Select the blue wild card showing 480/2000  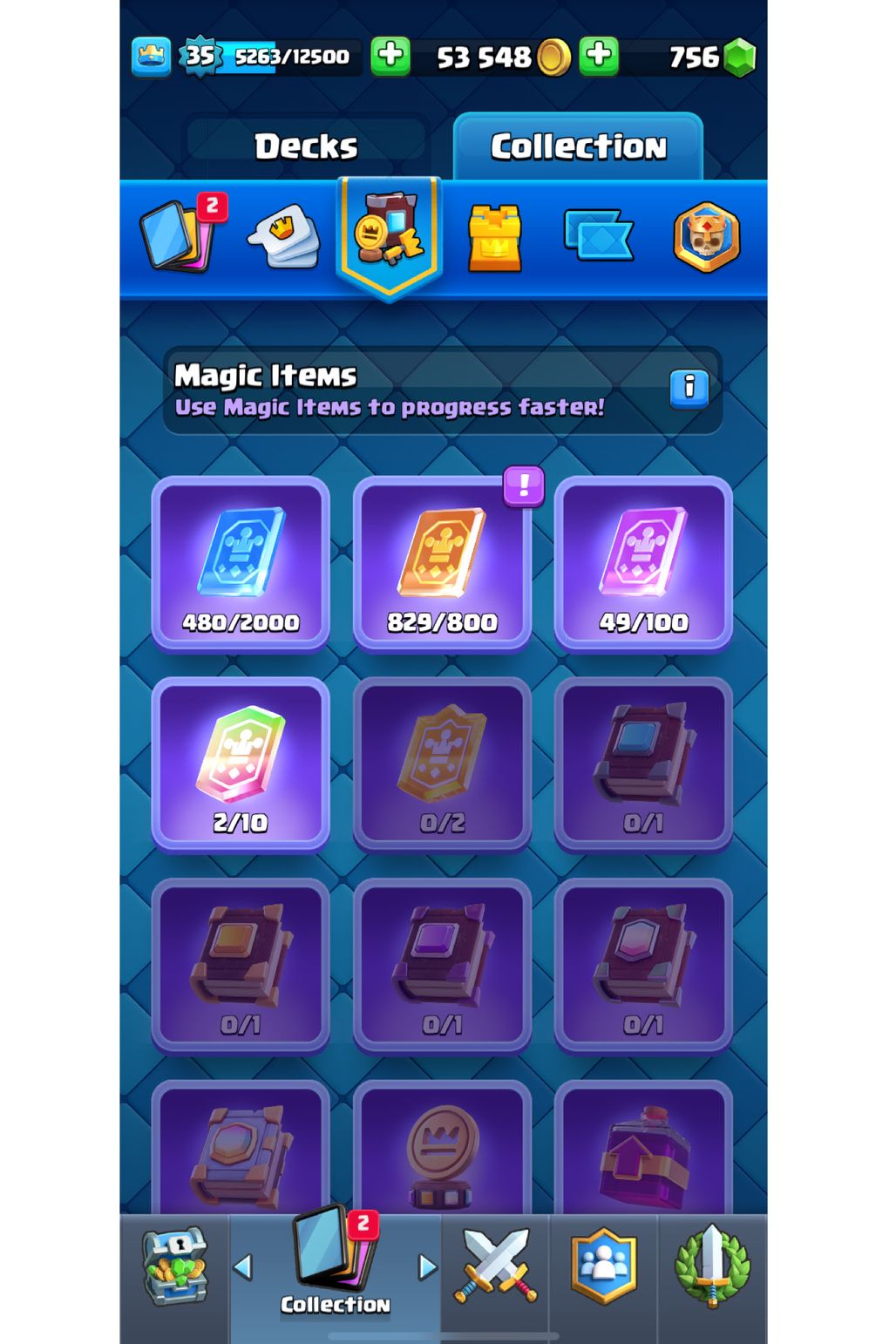coord(241,563)
